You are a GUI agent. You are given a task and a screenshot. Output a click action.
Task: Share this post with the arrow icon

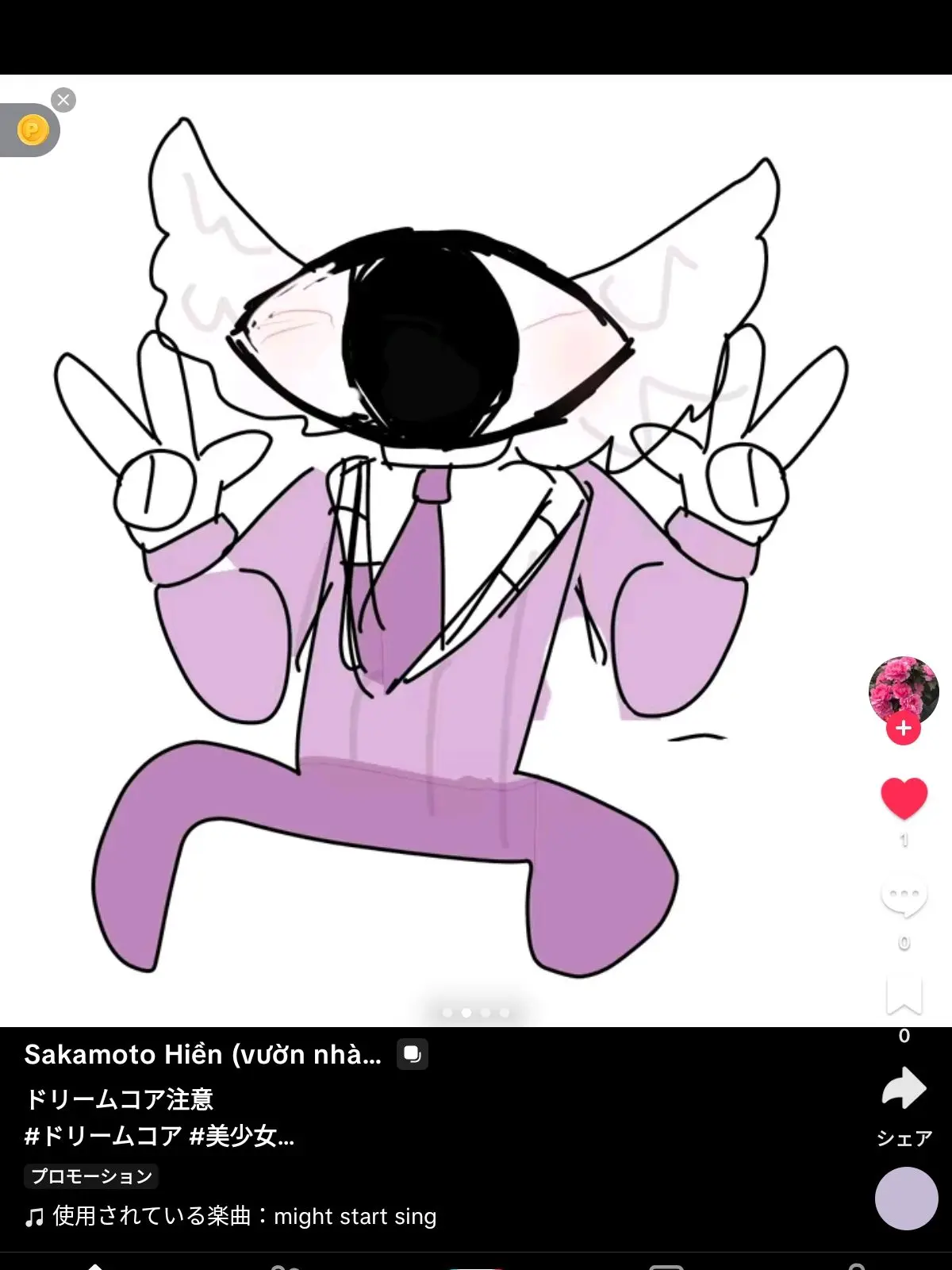point(904,1089)
